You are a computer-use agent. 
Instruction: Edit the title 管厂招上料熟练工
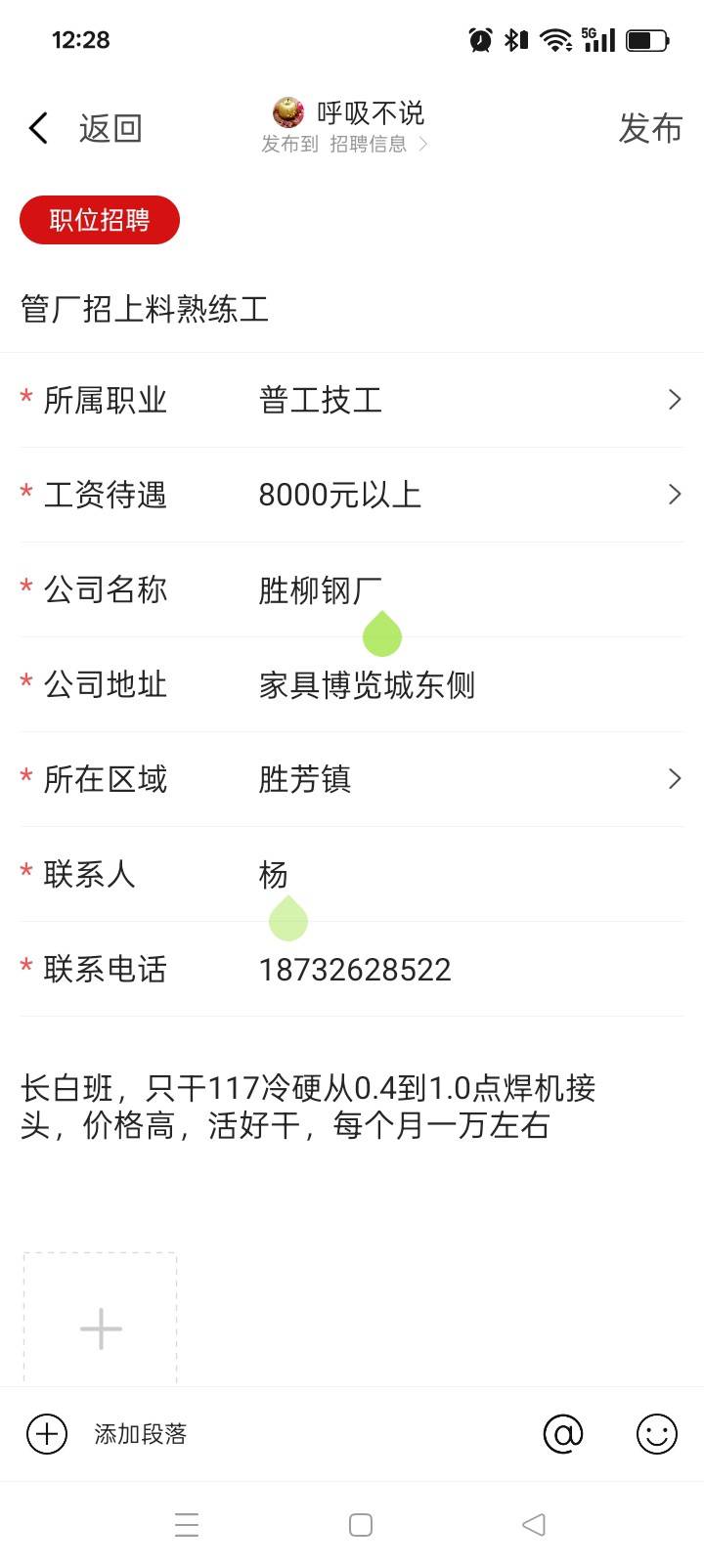point(145,310)
